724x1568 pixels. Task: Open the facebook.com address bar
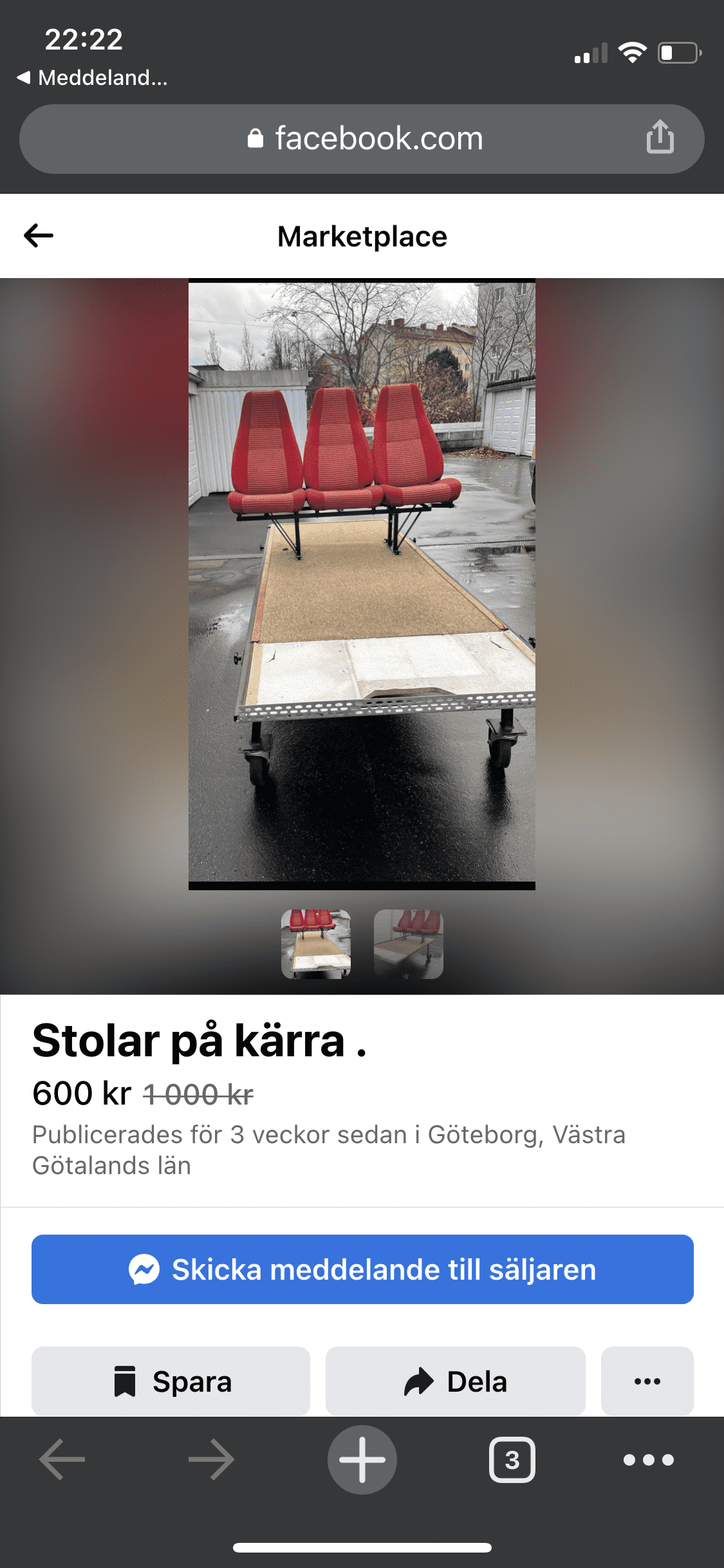[362, 139]
